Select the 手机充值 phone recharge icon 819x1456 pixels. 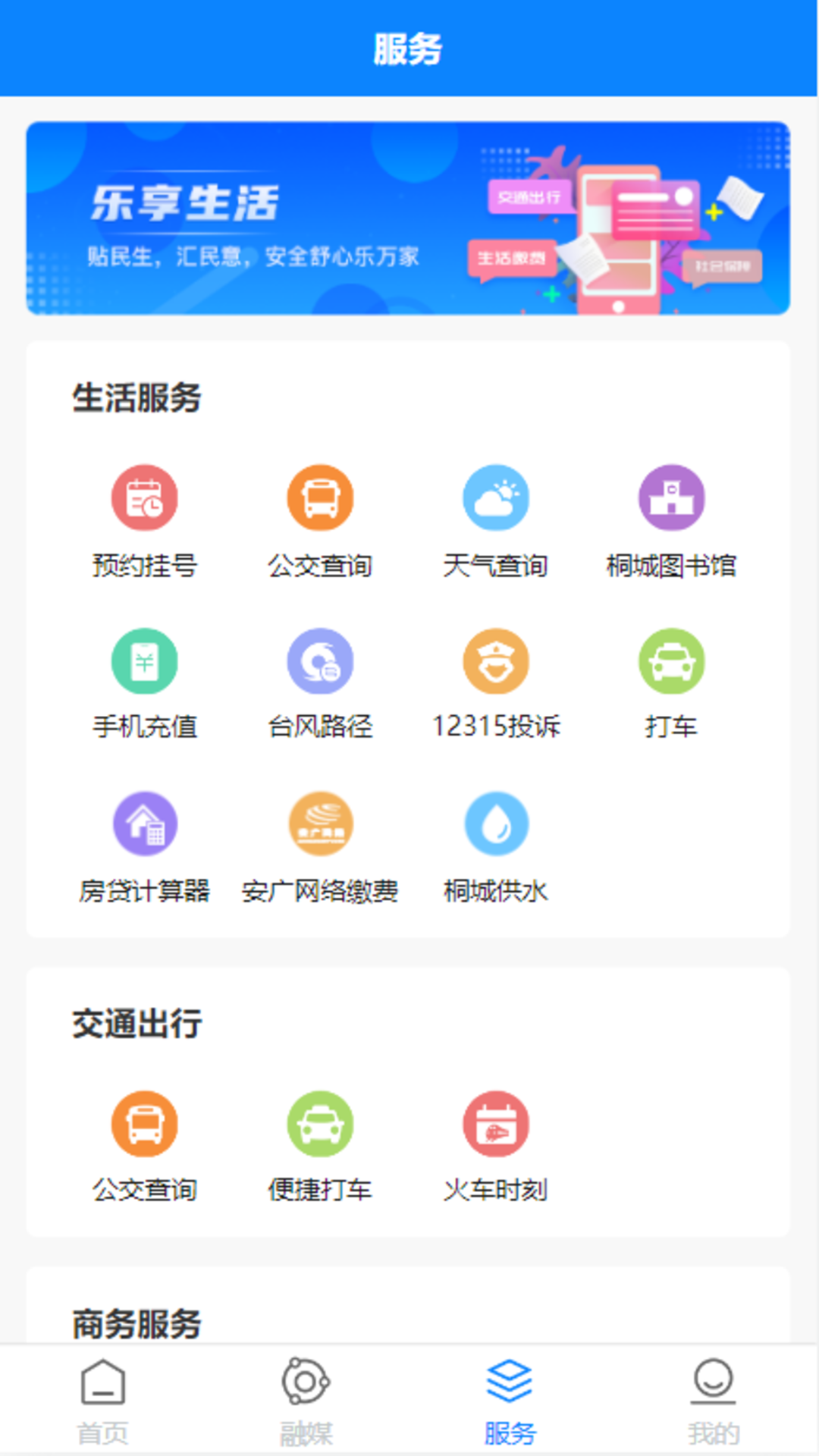tap(144, 661)
